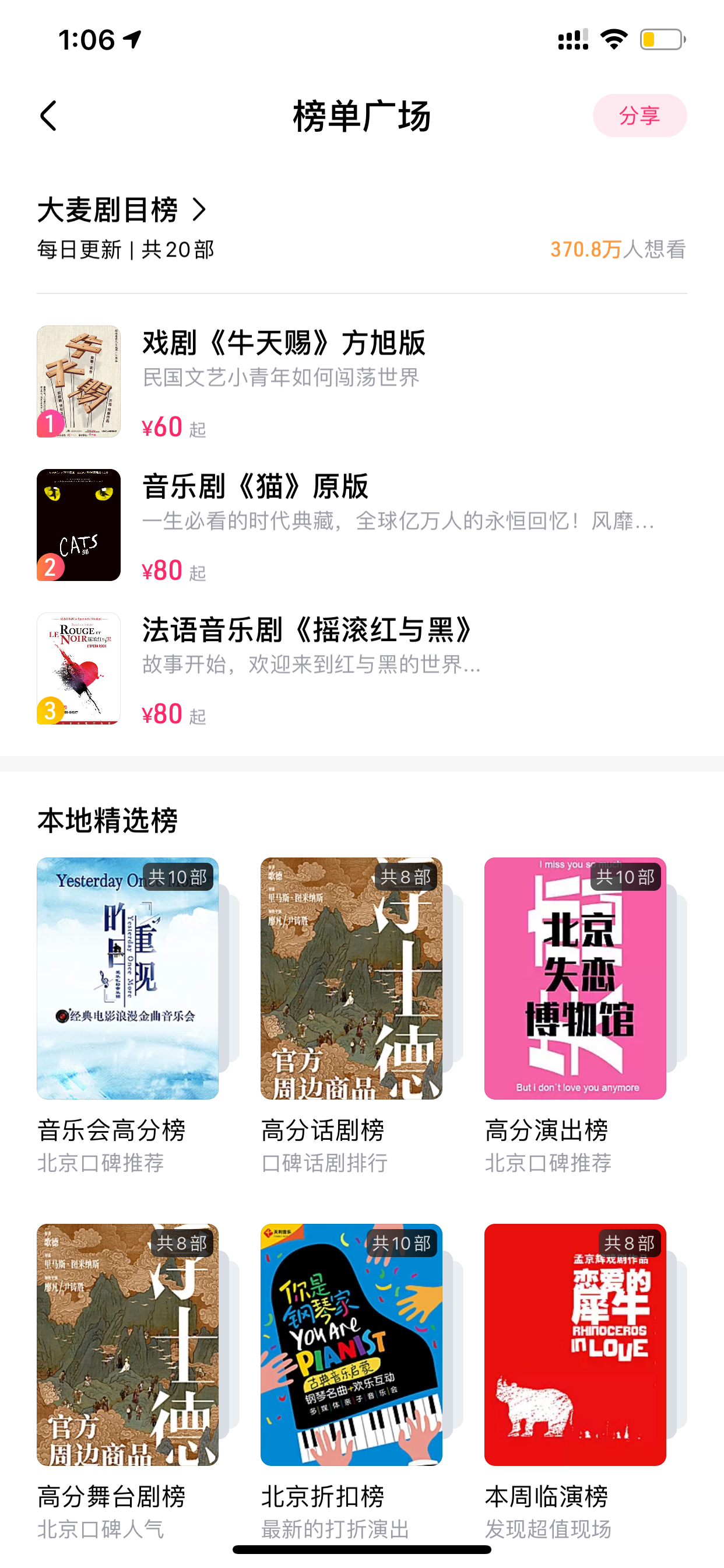
Task: Open 法语音乐剧《摇滚红与黑》 listing
Action: pyautogui.click(x=362, y=668)
